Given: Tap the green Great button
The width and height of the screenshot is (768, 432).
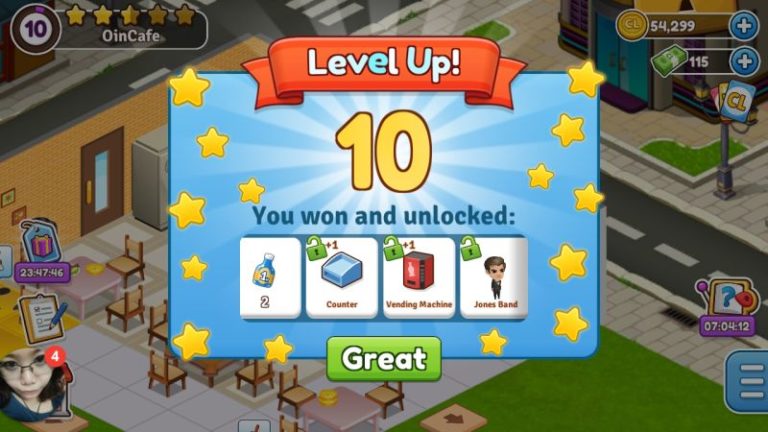Looking at the screenshot, I should click(383, 358).
